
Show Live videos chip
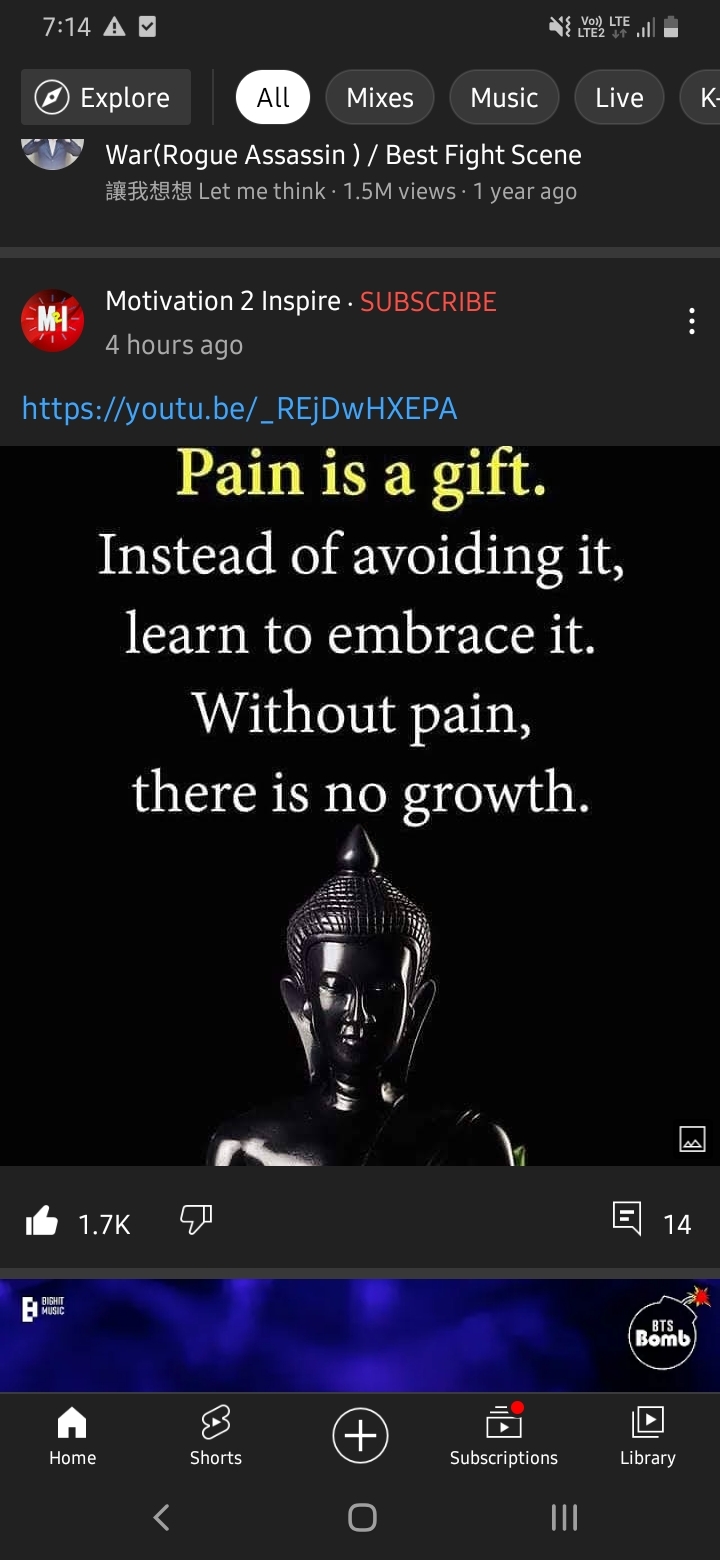point(619,97)
